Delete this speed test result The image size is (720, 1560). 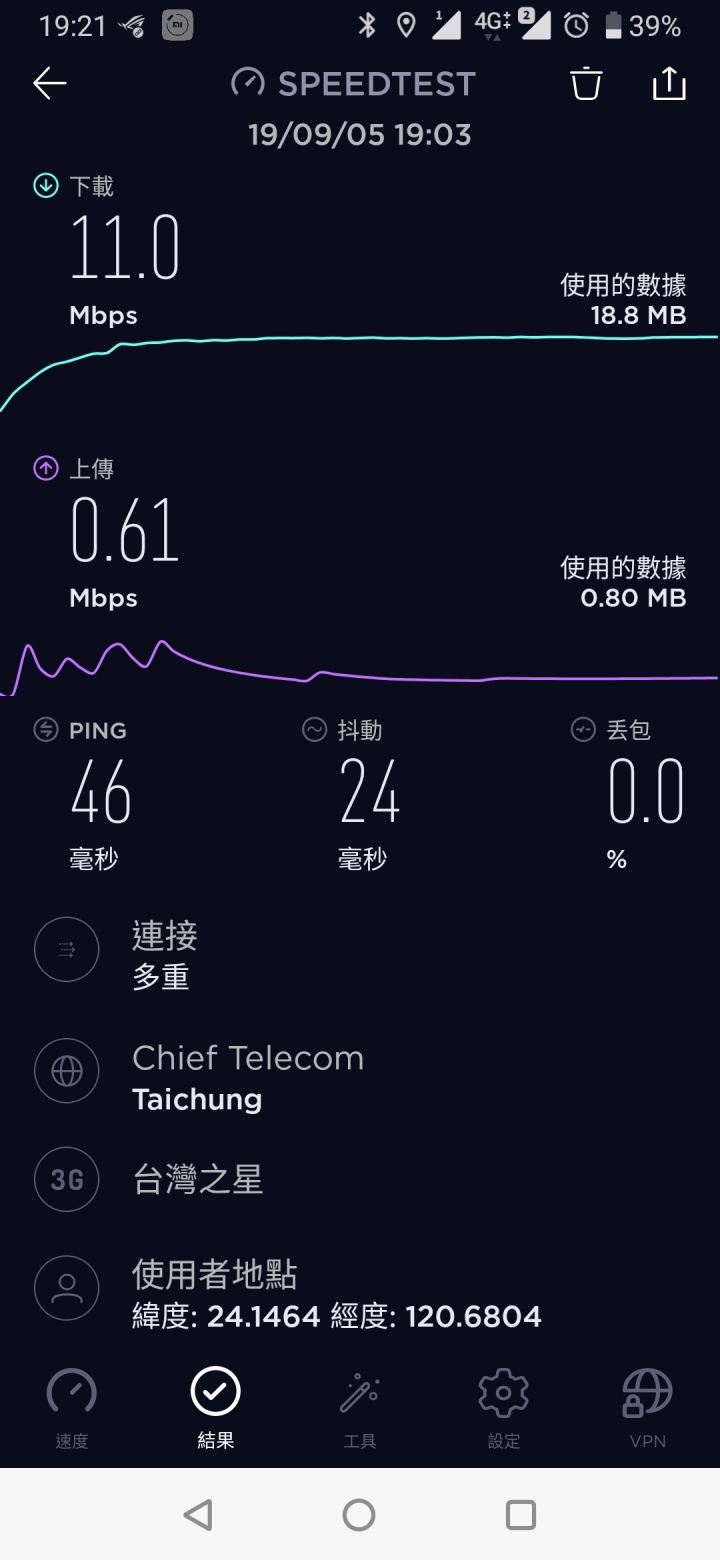(586, 84)
